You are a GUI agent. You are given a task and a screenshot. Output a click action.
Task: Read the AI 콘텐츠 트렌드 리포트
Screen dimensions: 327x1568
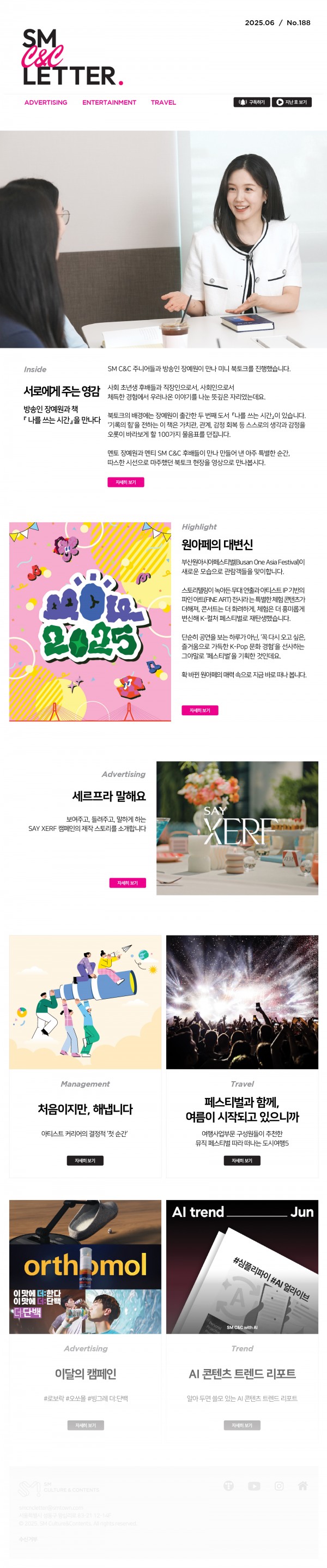tap(242, 1425)
